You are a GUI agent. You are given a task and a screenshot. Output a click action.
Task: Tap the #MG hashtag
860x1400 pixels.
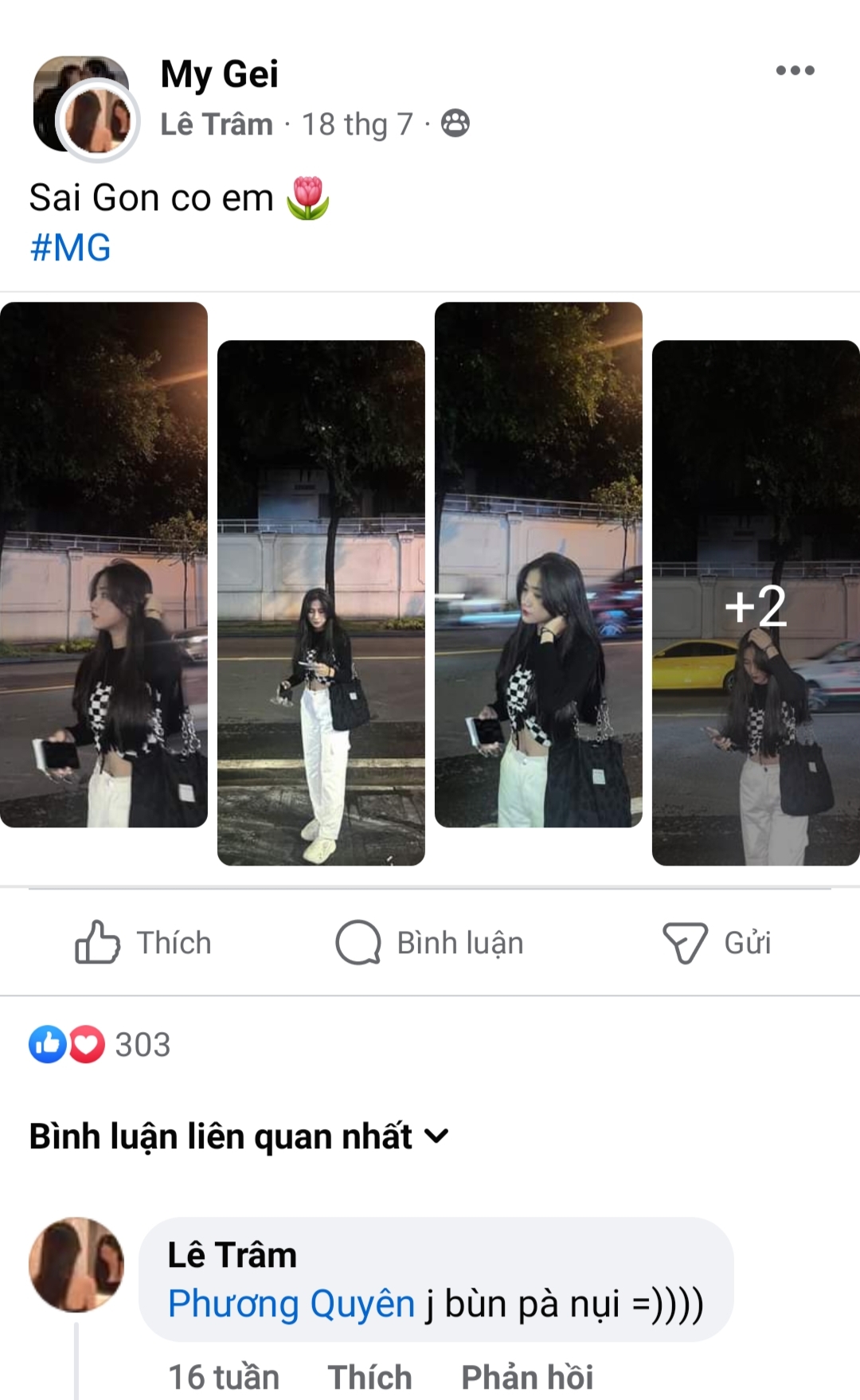click(x=70, y=248)
